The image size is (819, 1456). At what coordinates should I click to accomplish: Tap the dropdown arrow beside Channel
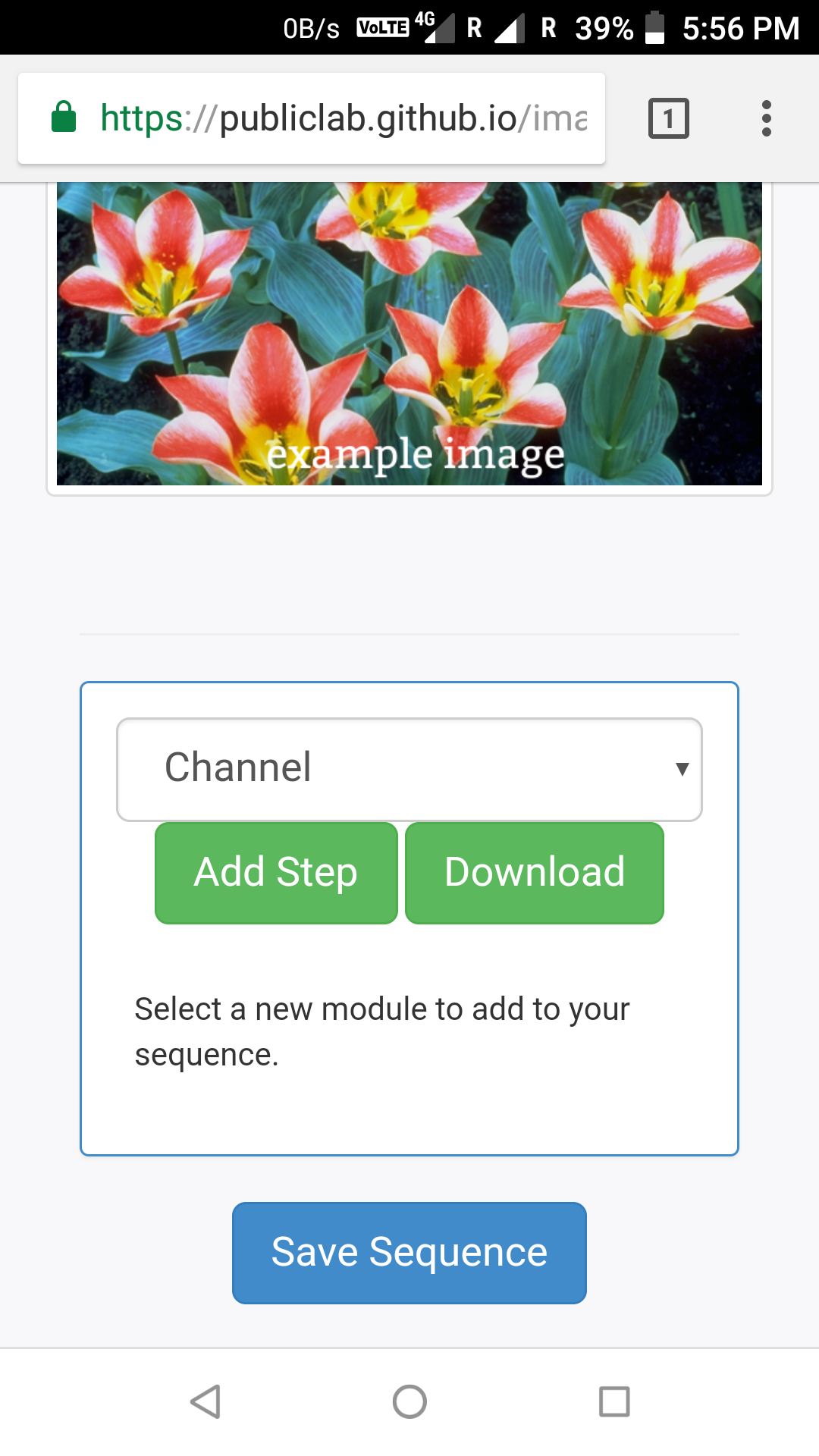pos(682,768)
